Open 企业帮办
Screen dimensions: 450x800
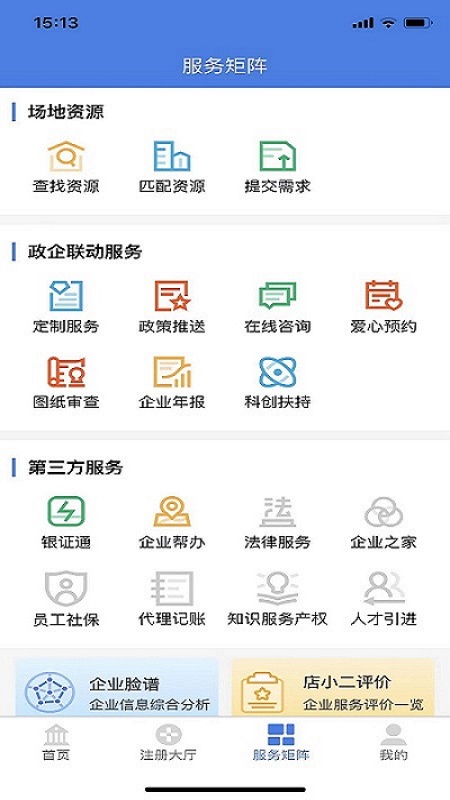point(172,523)
